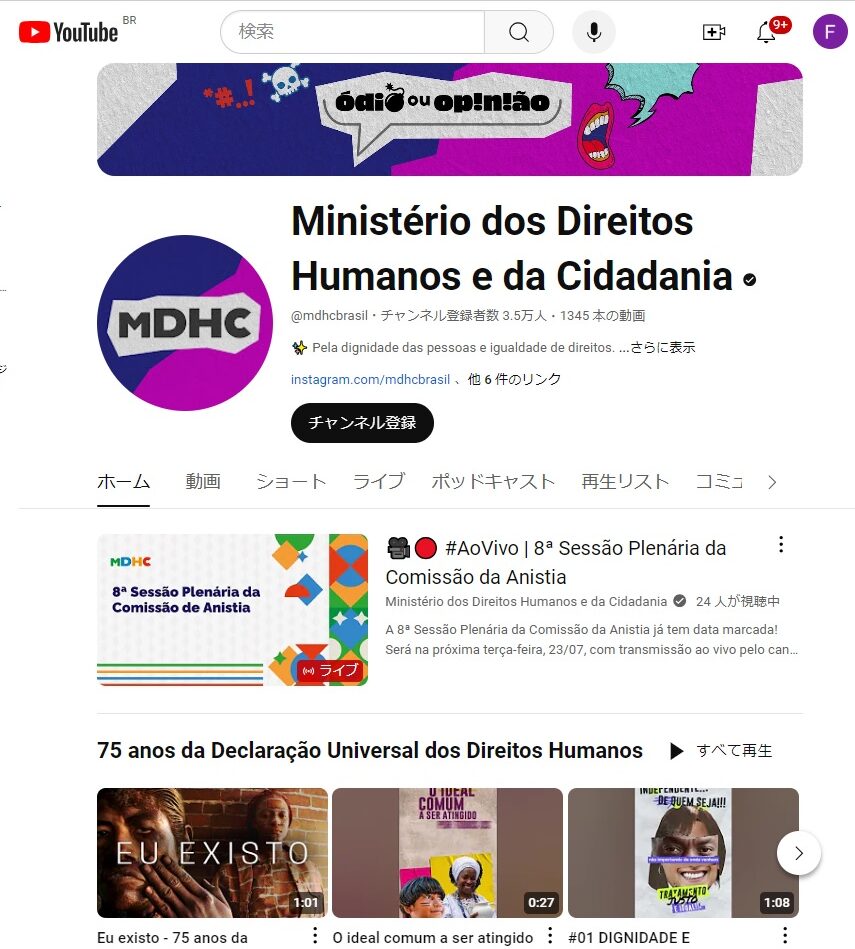Open the account avatar menu
Viewport: 855px width, 949px height.
pyautogui.click(x=830, y=32)
